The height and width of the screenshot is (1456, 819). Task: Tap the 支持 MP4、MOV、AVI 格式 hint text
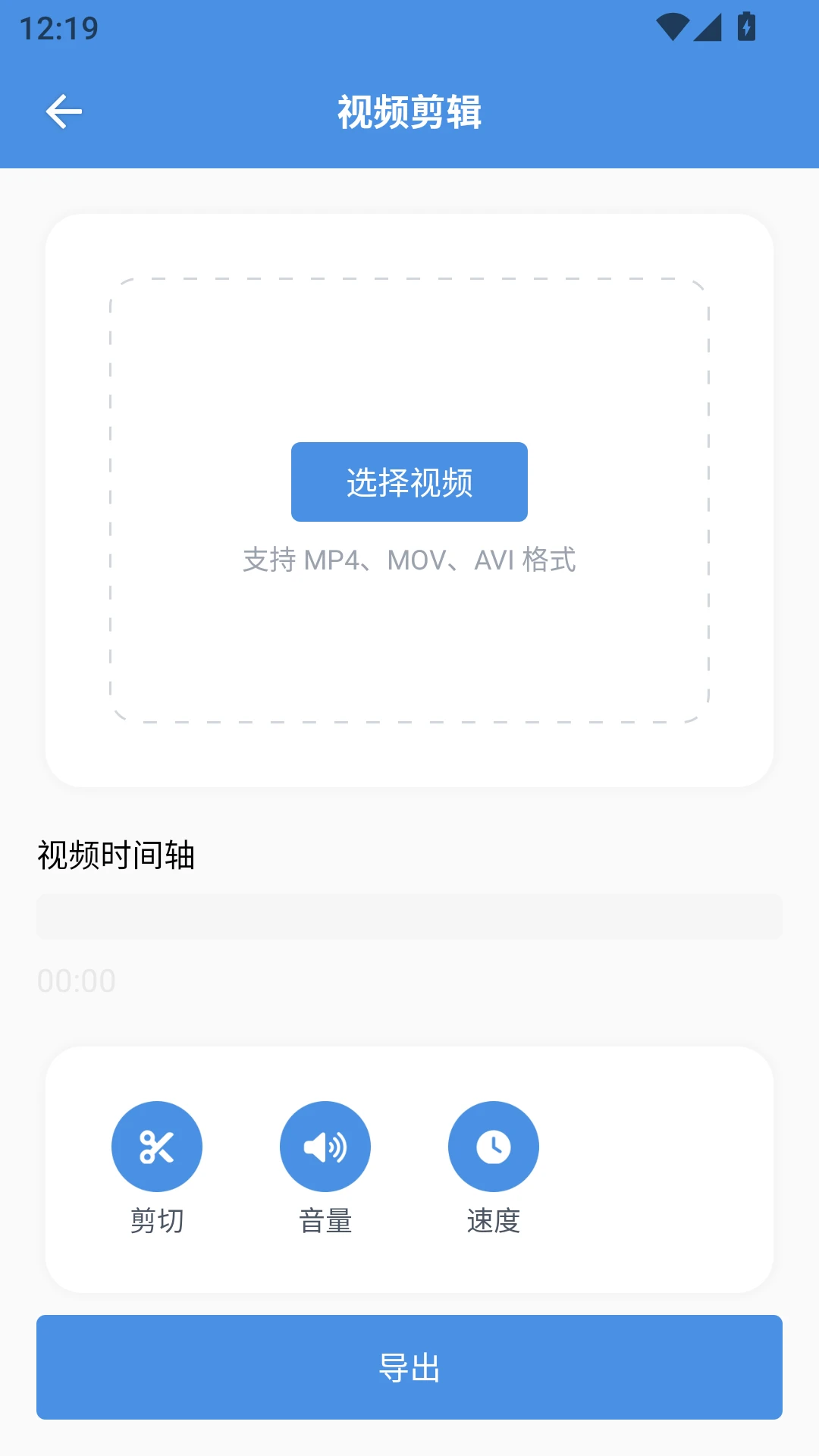click(409, 560)
